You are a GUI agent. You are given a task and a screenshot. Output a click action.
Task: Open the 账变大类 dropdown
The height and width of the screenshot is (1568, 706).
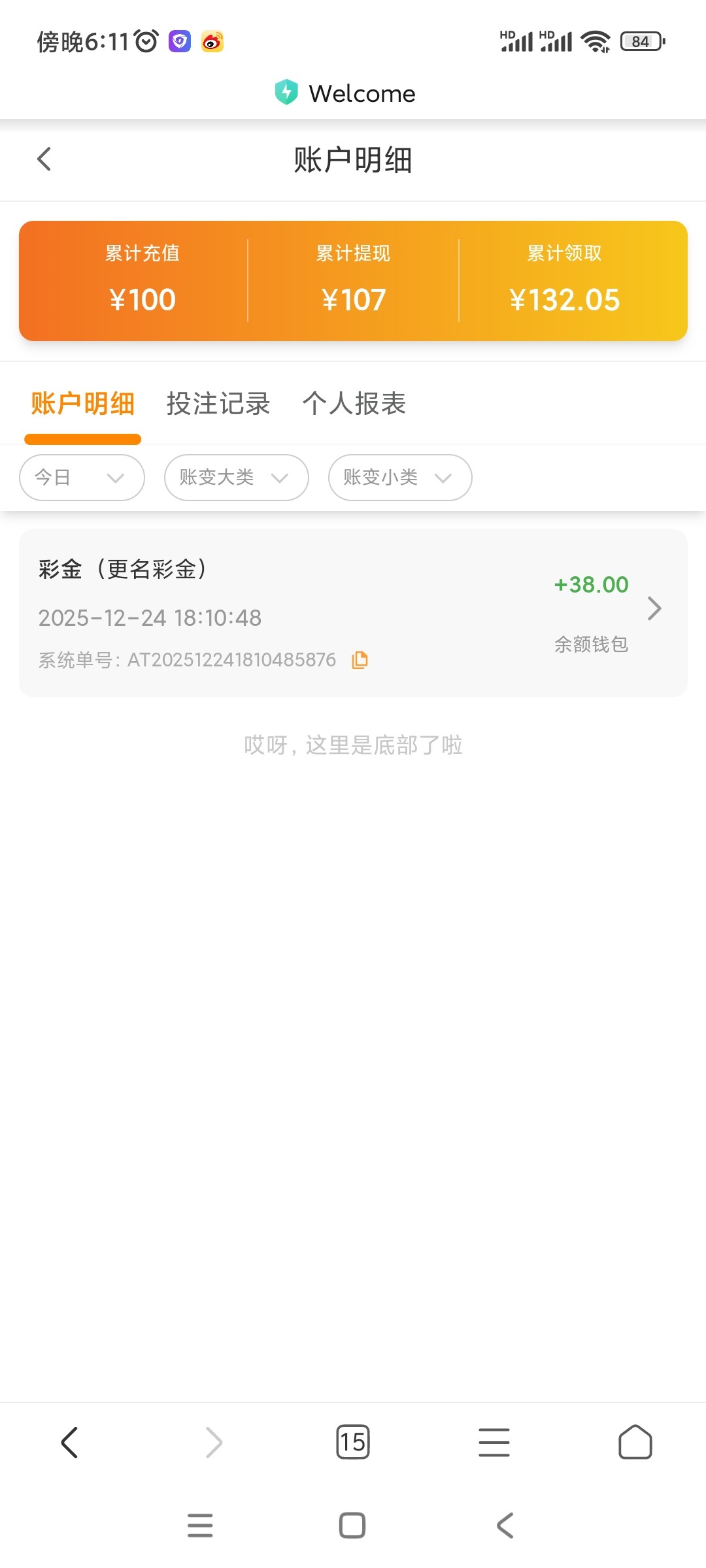[x=236, y=478]
